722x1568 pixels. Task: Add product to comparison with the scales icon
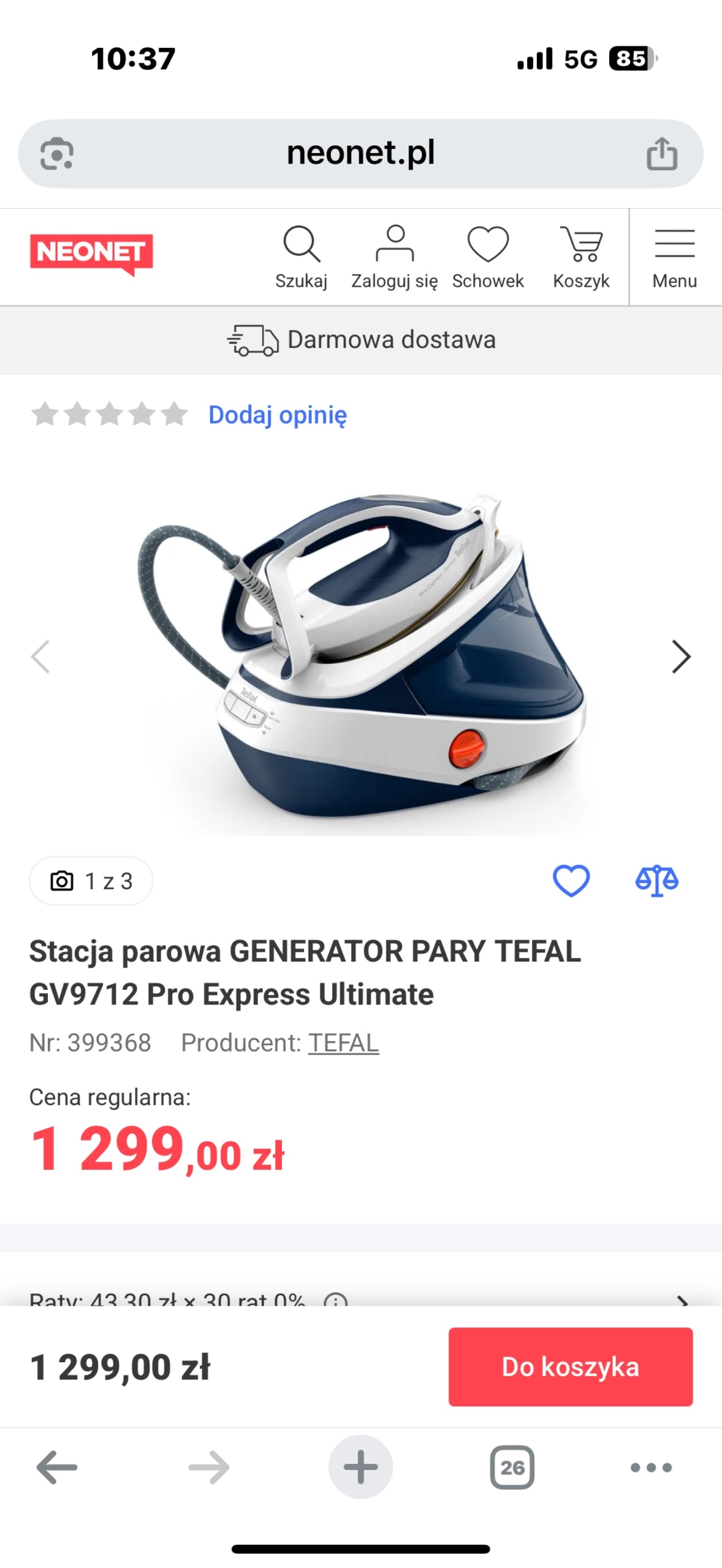click(x=656, y=880)
